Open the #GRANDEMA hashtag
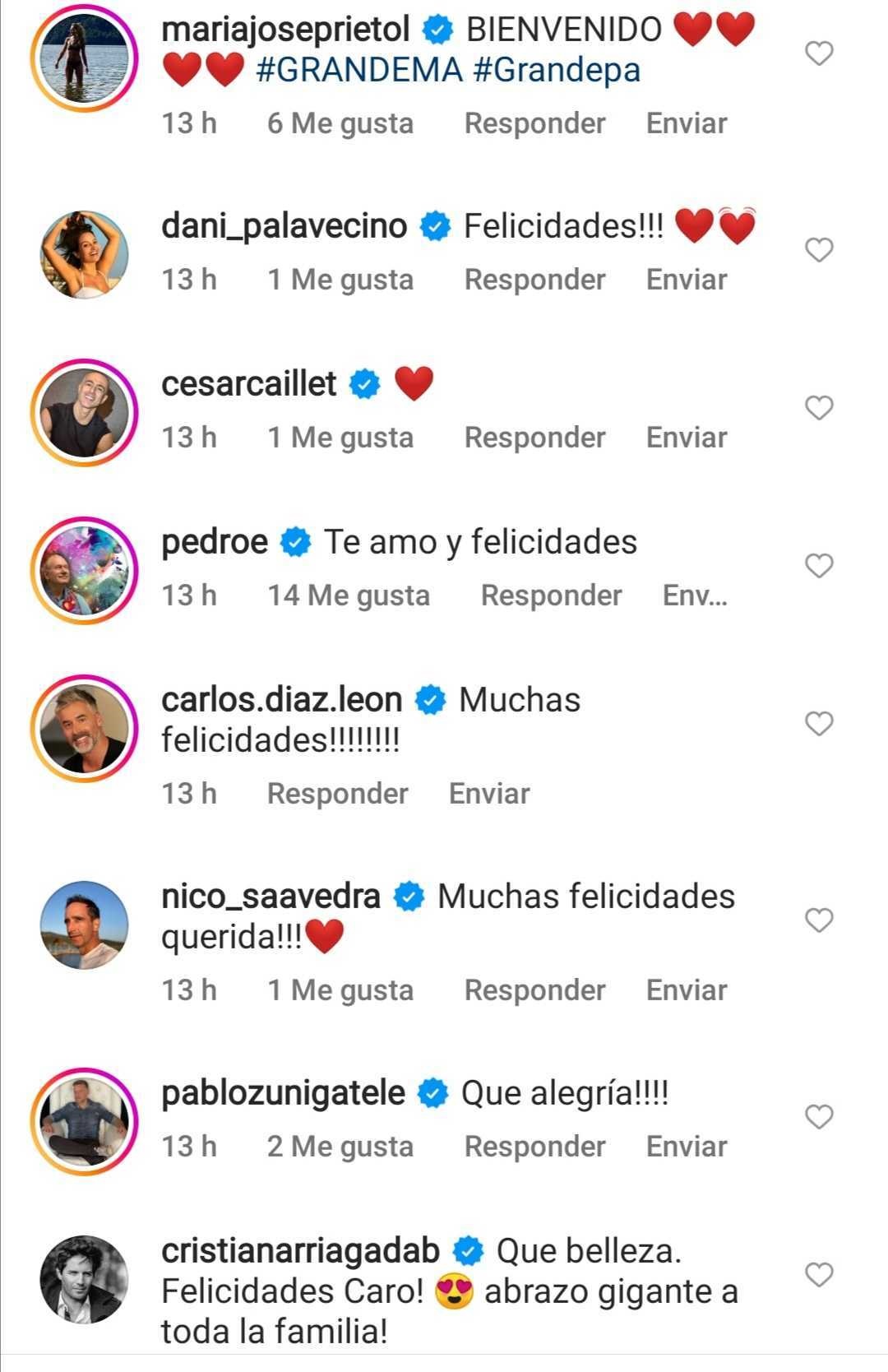 pos(360,71)
